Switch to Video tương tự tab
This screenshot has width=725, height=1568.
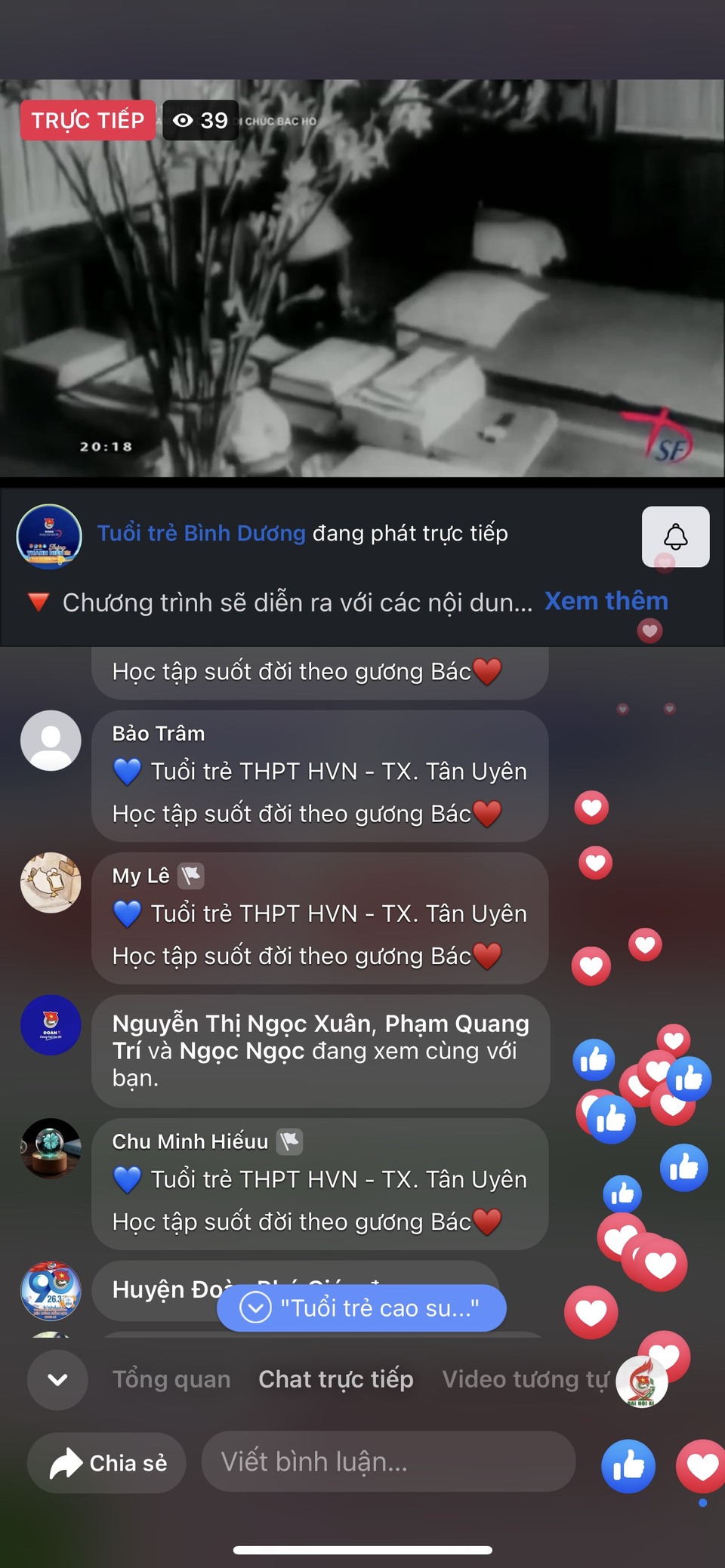click(525, 1379)
